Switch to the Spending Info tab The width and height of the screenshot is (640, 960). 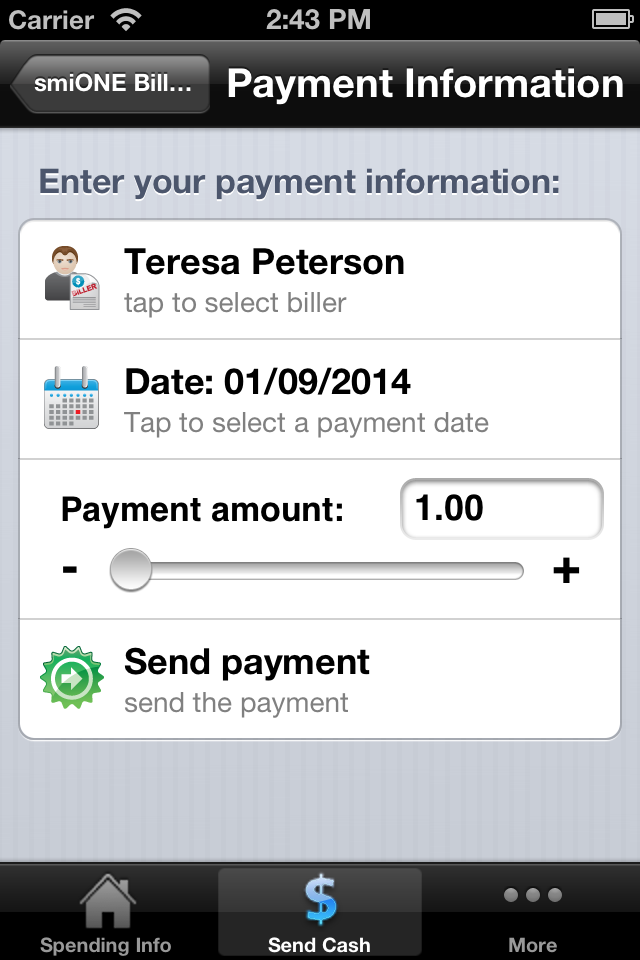tap(106, 912)
